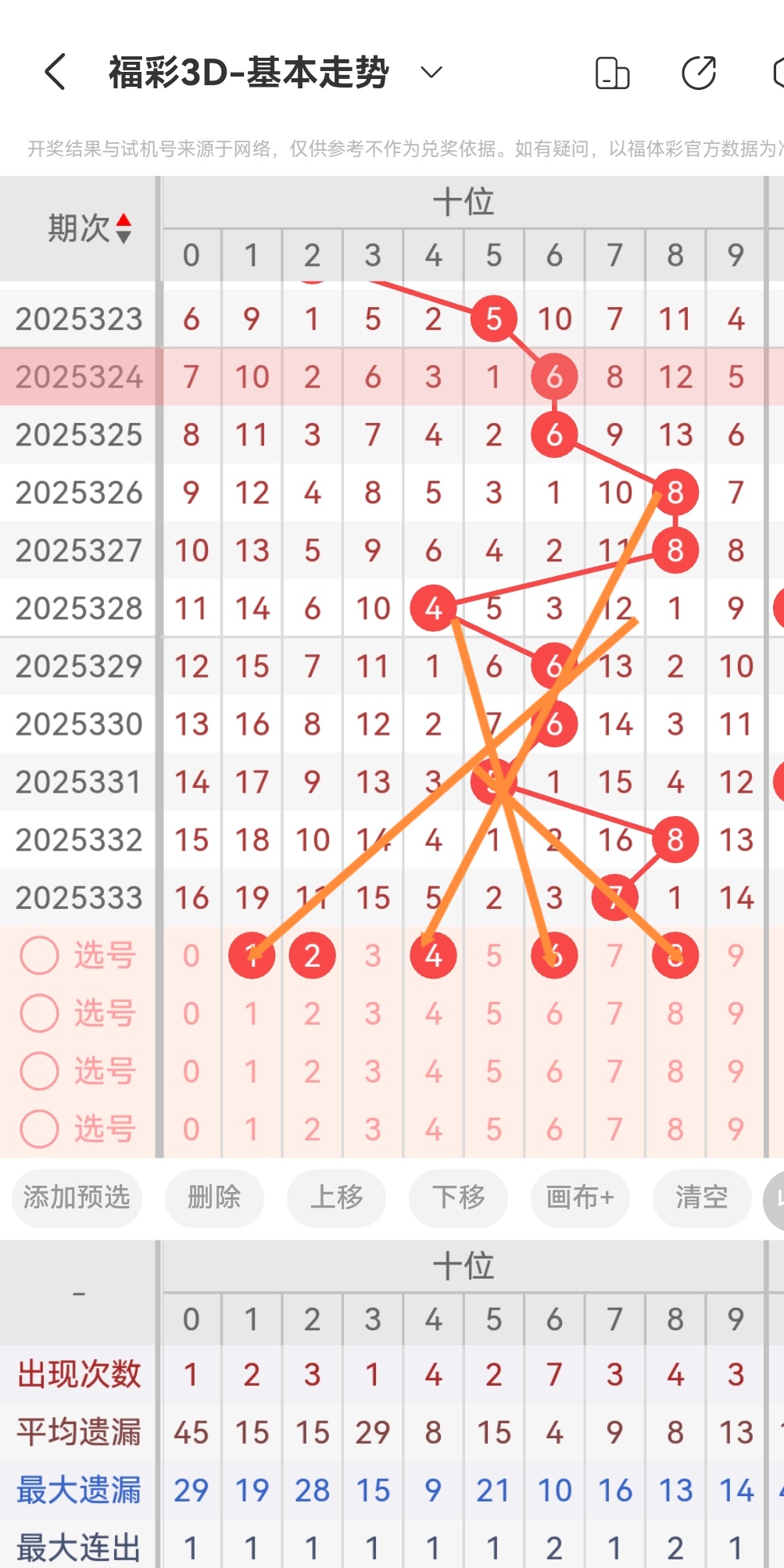Move selection up with 上移
This screenshot has width=784, height=1568.
click(x=336, y=1197)
